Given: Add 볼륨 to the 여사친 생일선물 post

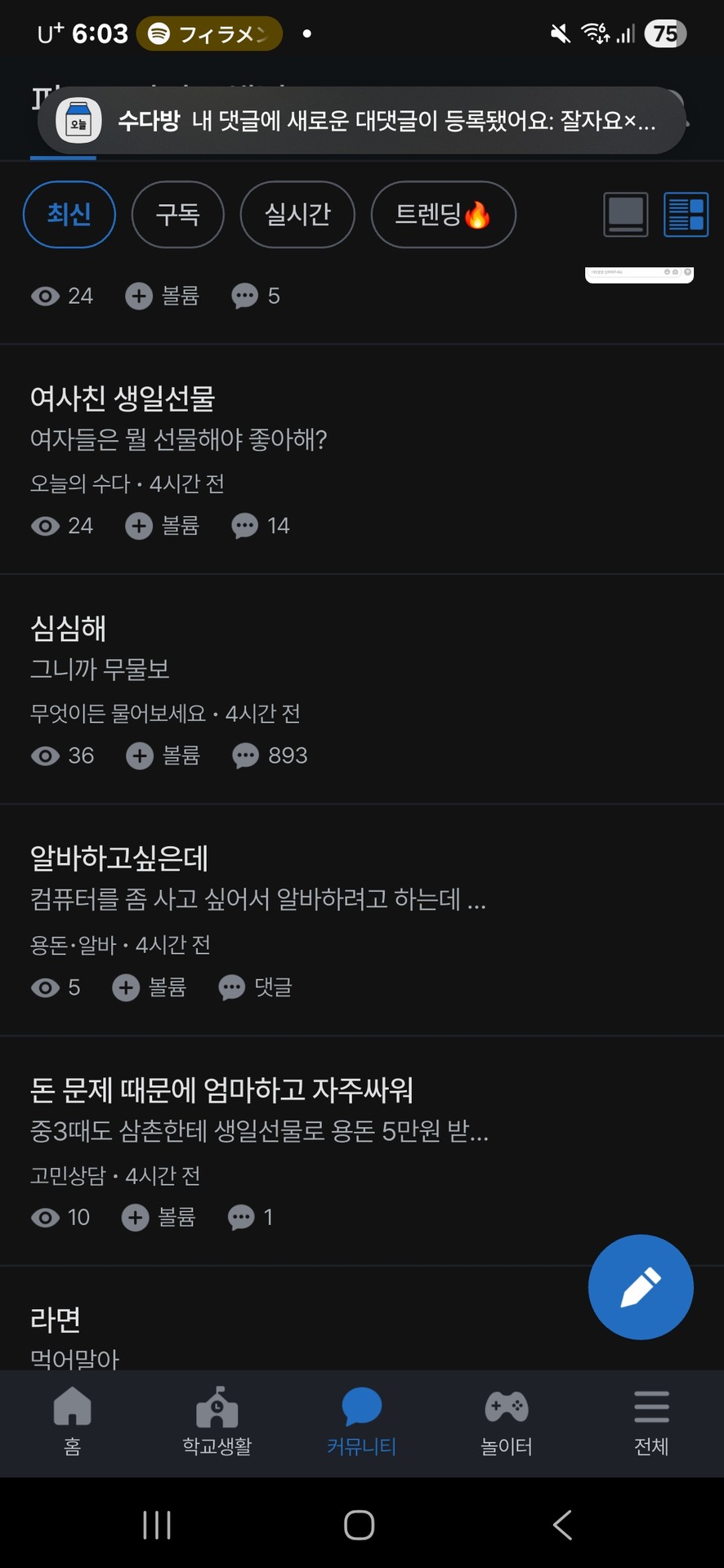Looking at the screenshot, I should pos(163,526).
